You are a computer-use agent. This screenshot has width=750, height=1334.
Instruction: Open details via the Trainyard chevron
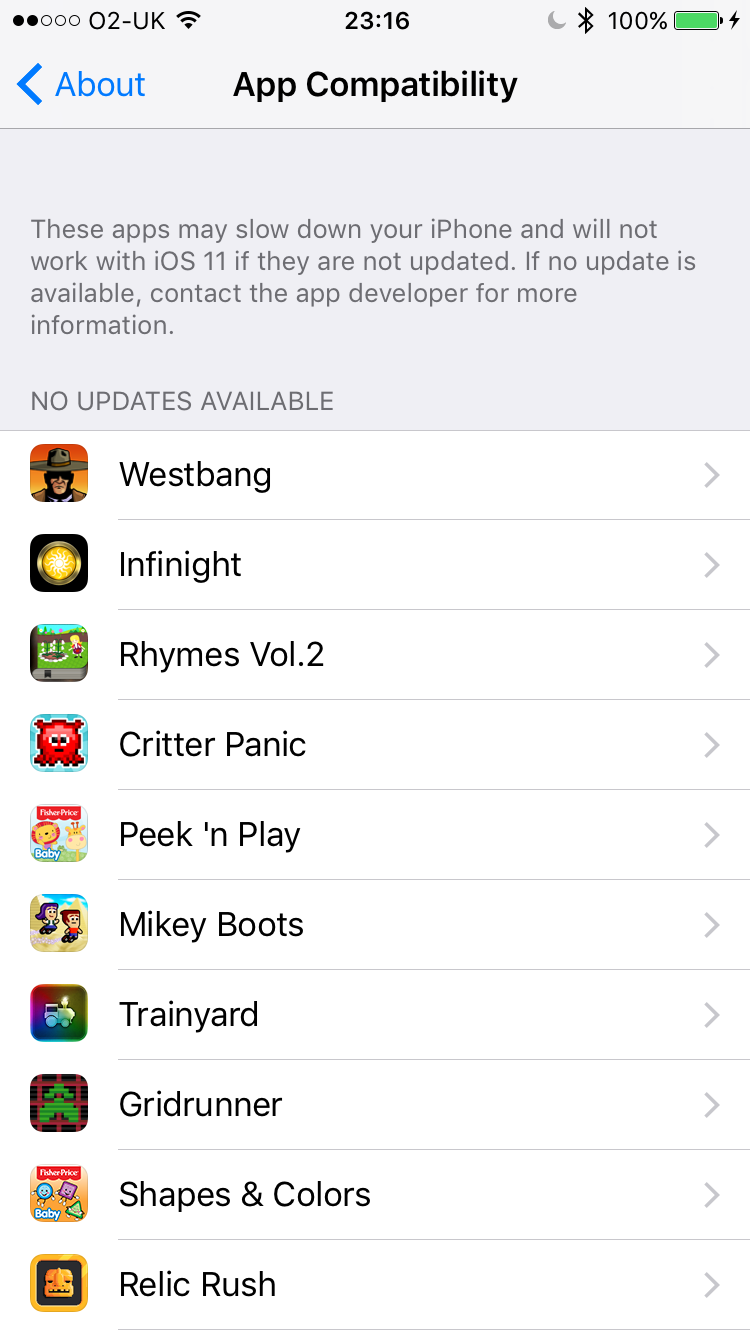tap(711, 1013)
